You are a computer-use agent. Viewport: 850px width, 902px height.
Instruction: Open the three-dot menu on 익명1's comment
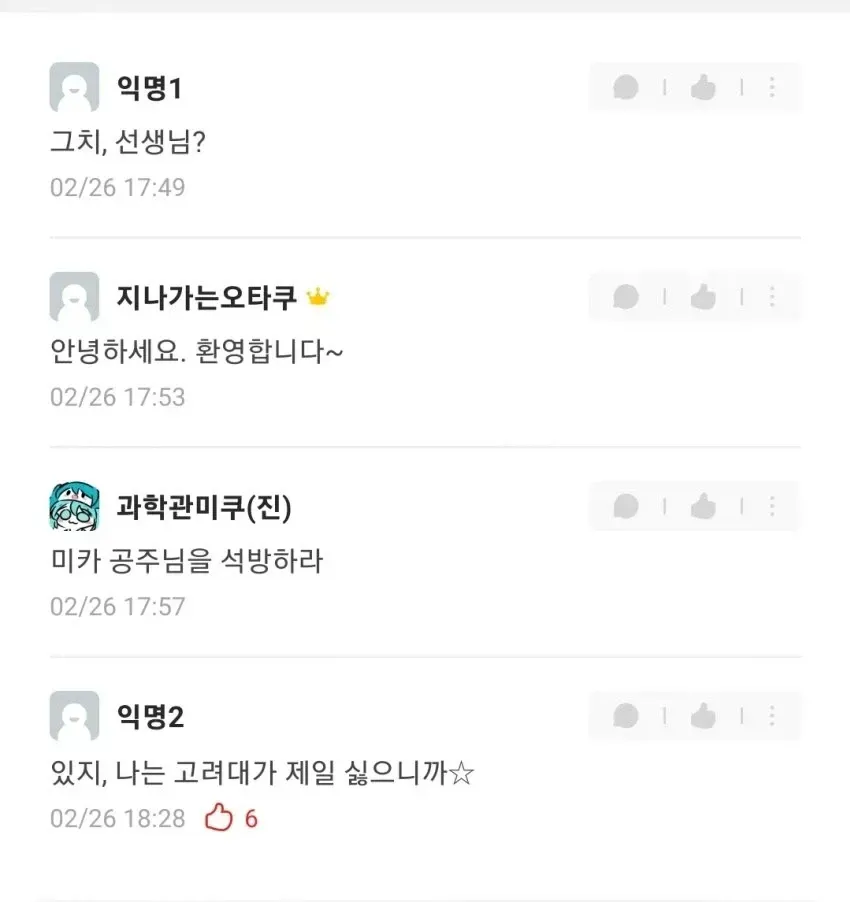click(771, 87)
